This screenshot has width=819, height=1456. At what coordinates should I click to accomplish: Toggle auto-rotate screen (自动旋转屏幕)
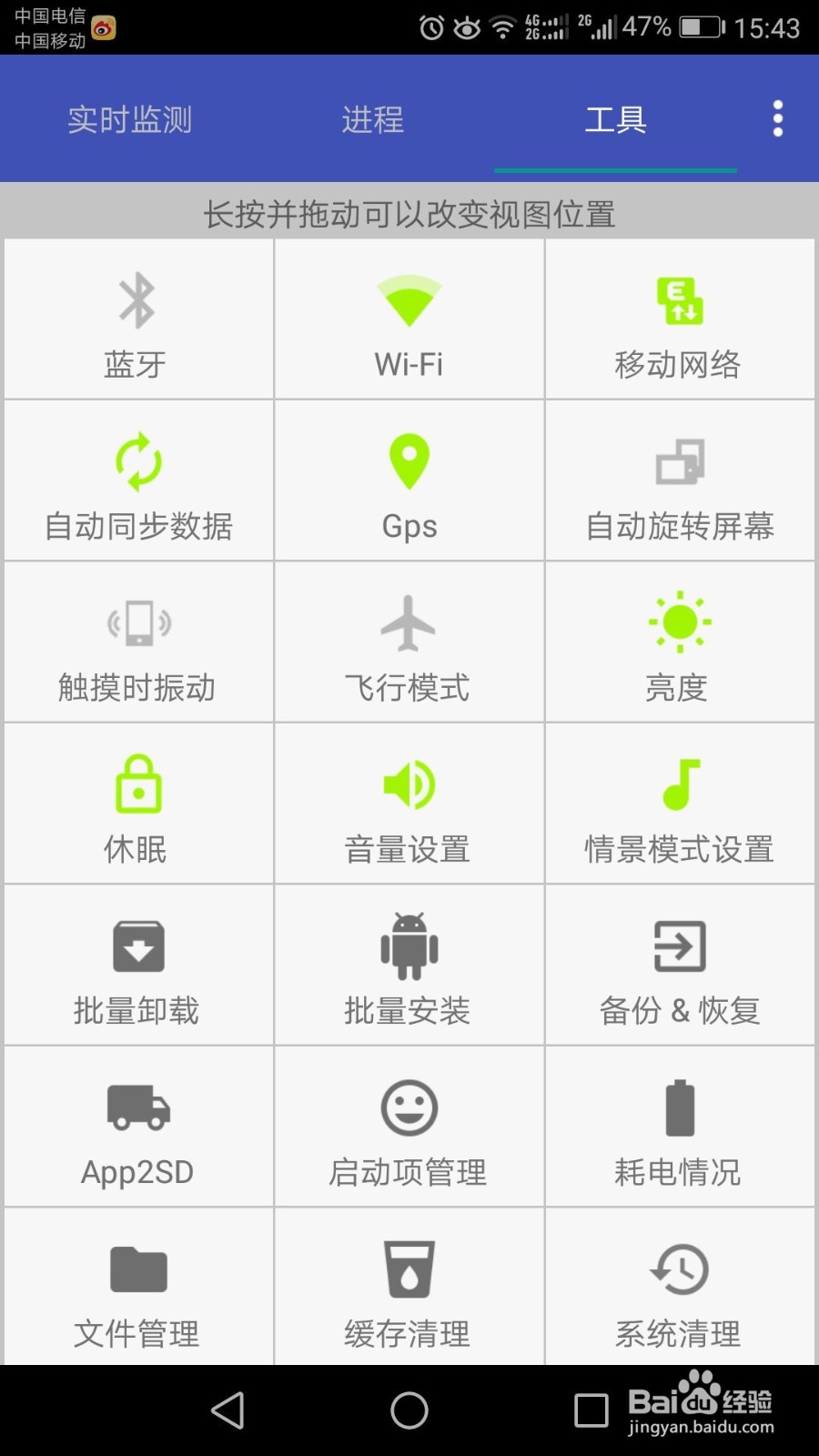click(x=679, y=480)
